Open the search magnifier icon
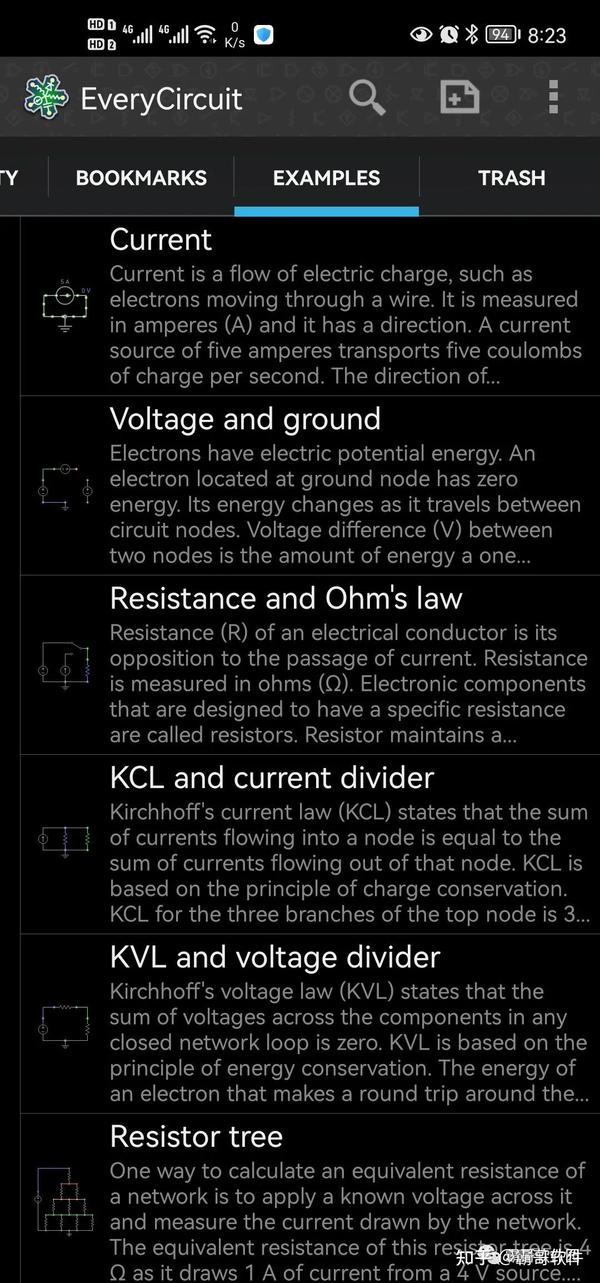600x1283 pixels. (367, 98)
